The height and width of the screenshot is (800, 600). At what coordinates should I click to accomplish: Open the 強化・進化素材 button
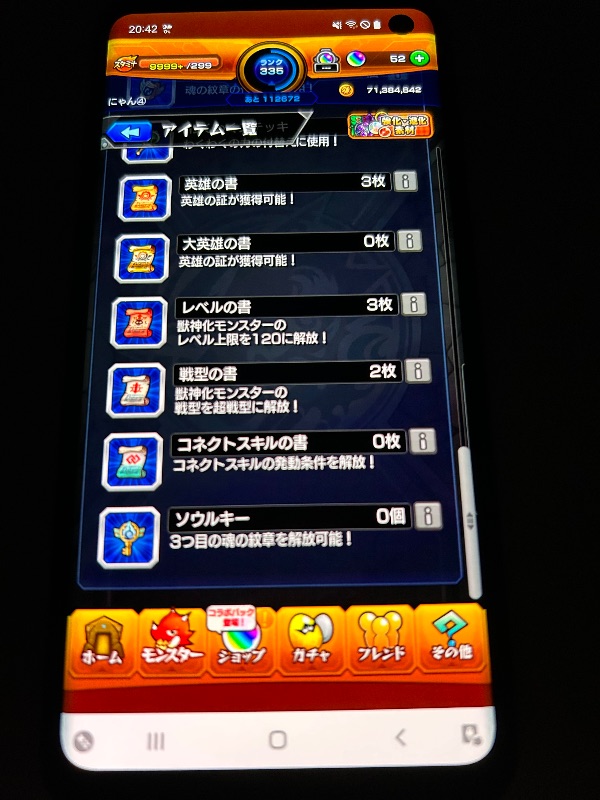(x=375, y=126)
